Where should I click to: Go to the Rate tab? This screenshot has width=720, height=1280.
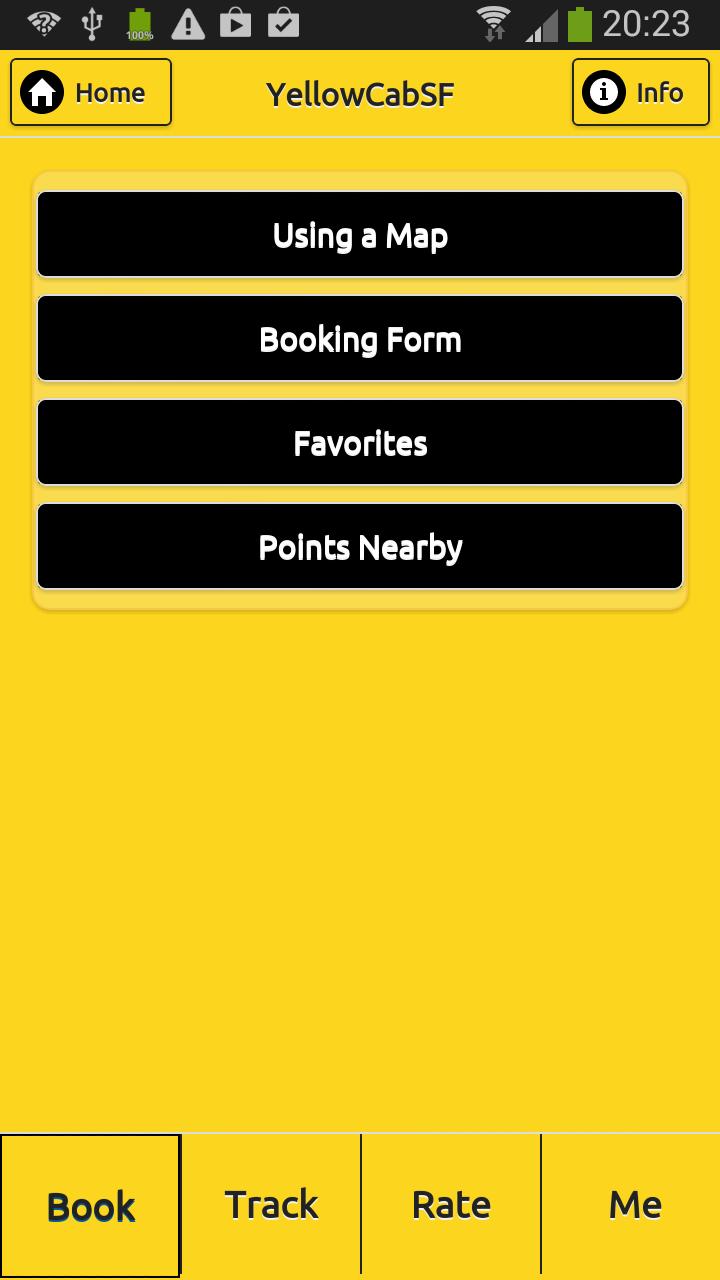pyautogui.click(x=451, y=1206)
